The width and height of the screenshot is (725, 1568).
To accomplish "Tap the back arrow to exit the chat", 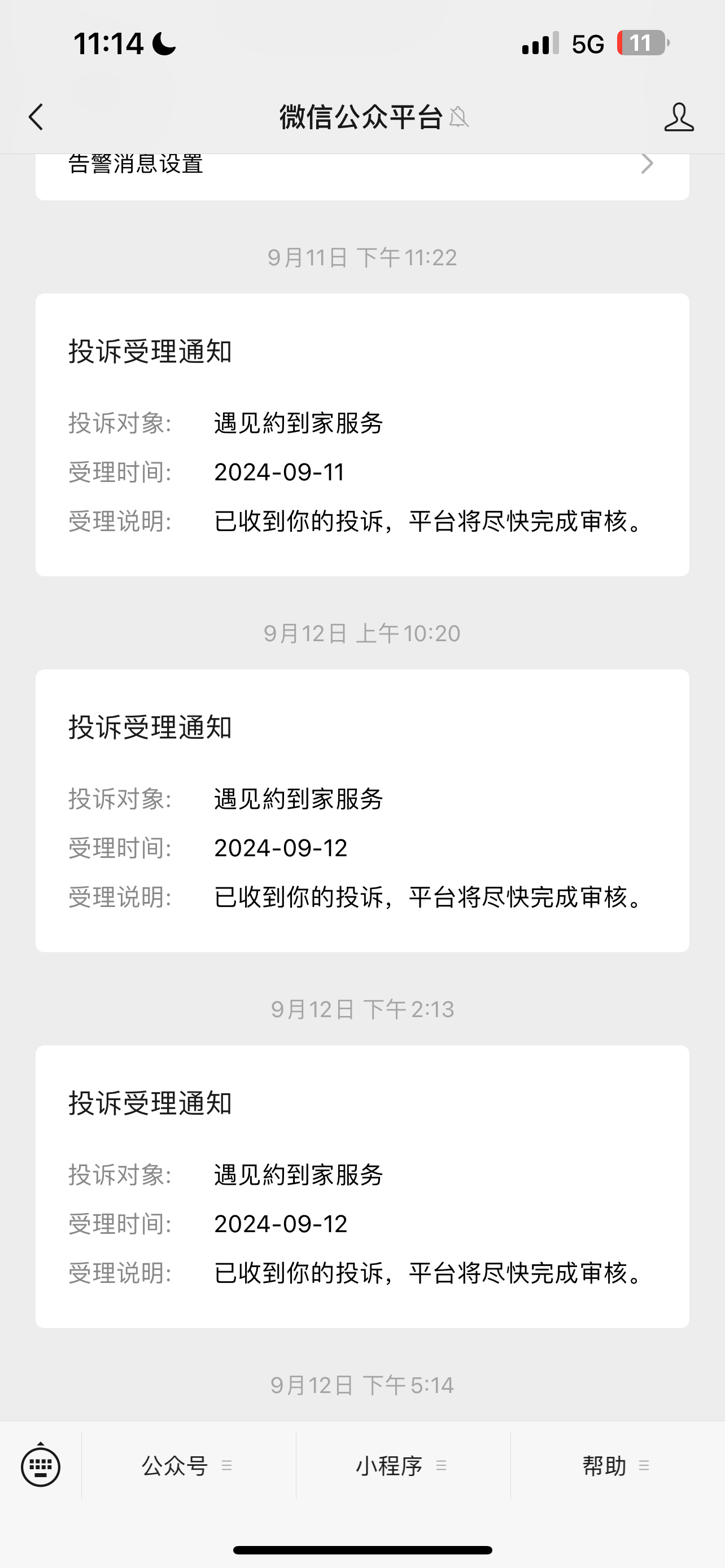I will click(x=36, y=117).
